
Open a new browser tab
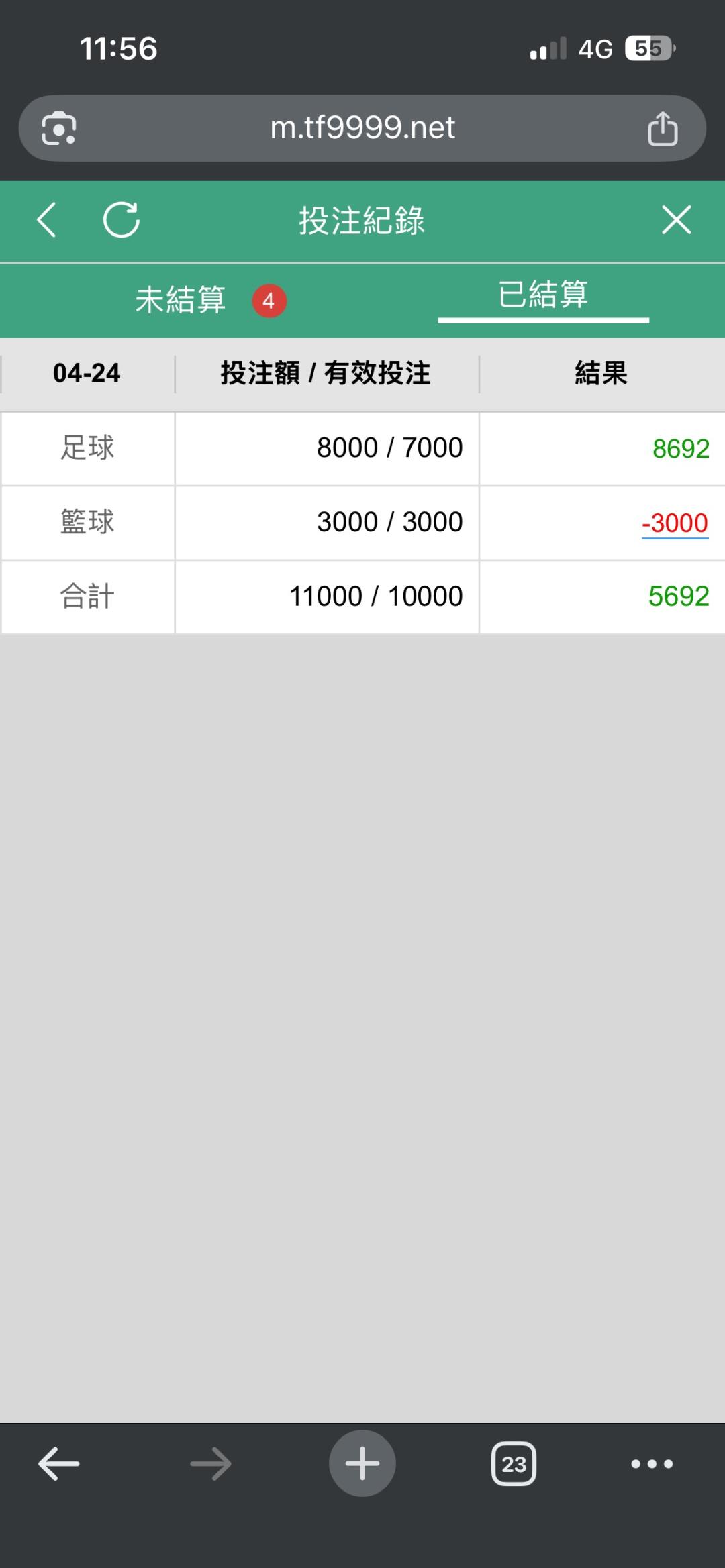click(362, 1463)
